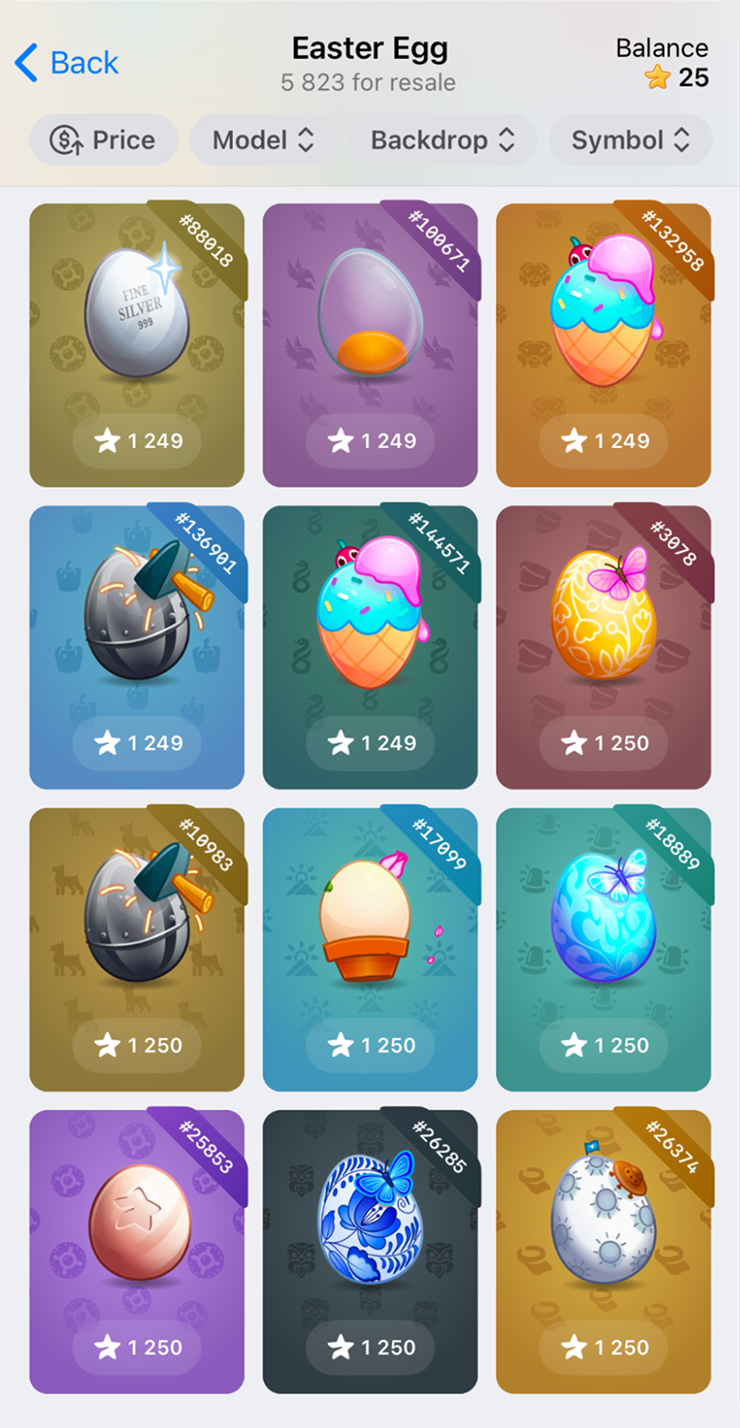Expand the Symbol filter

630,140
